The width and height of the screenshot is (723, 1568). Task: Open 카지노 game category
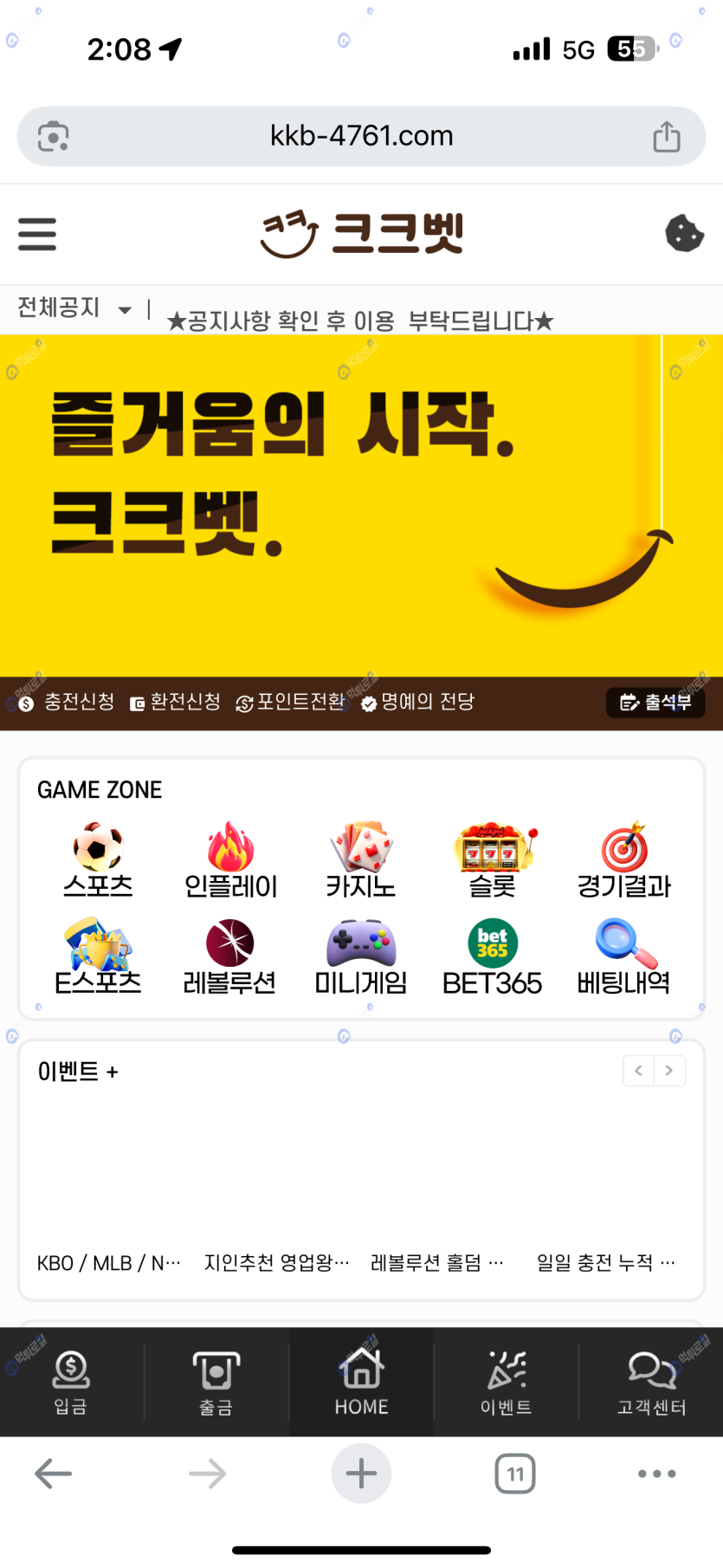tap(361, 861)
